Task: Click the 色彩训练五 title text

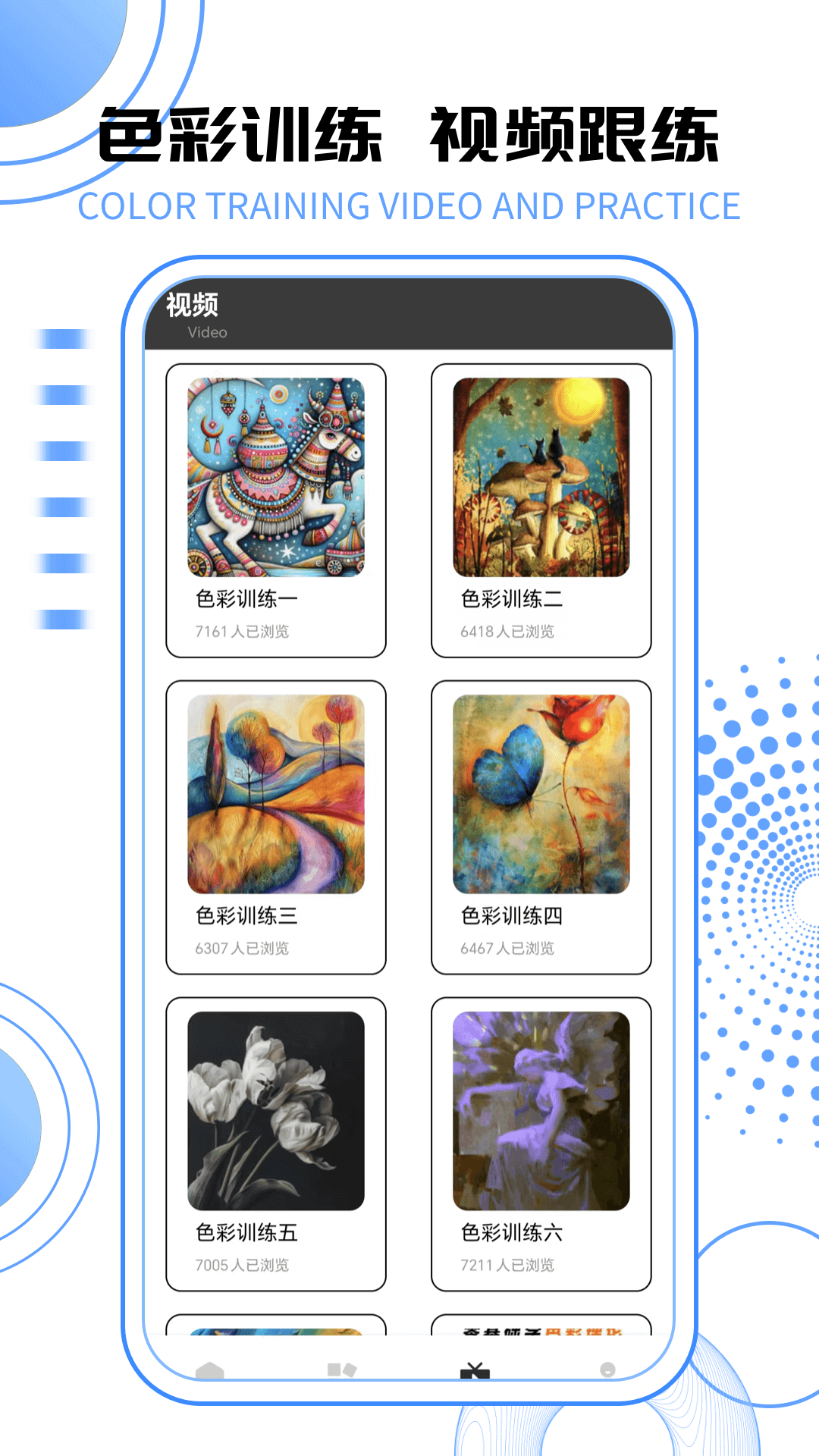Action: click(x=246, y=1233)
